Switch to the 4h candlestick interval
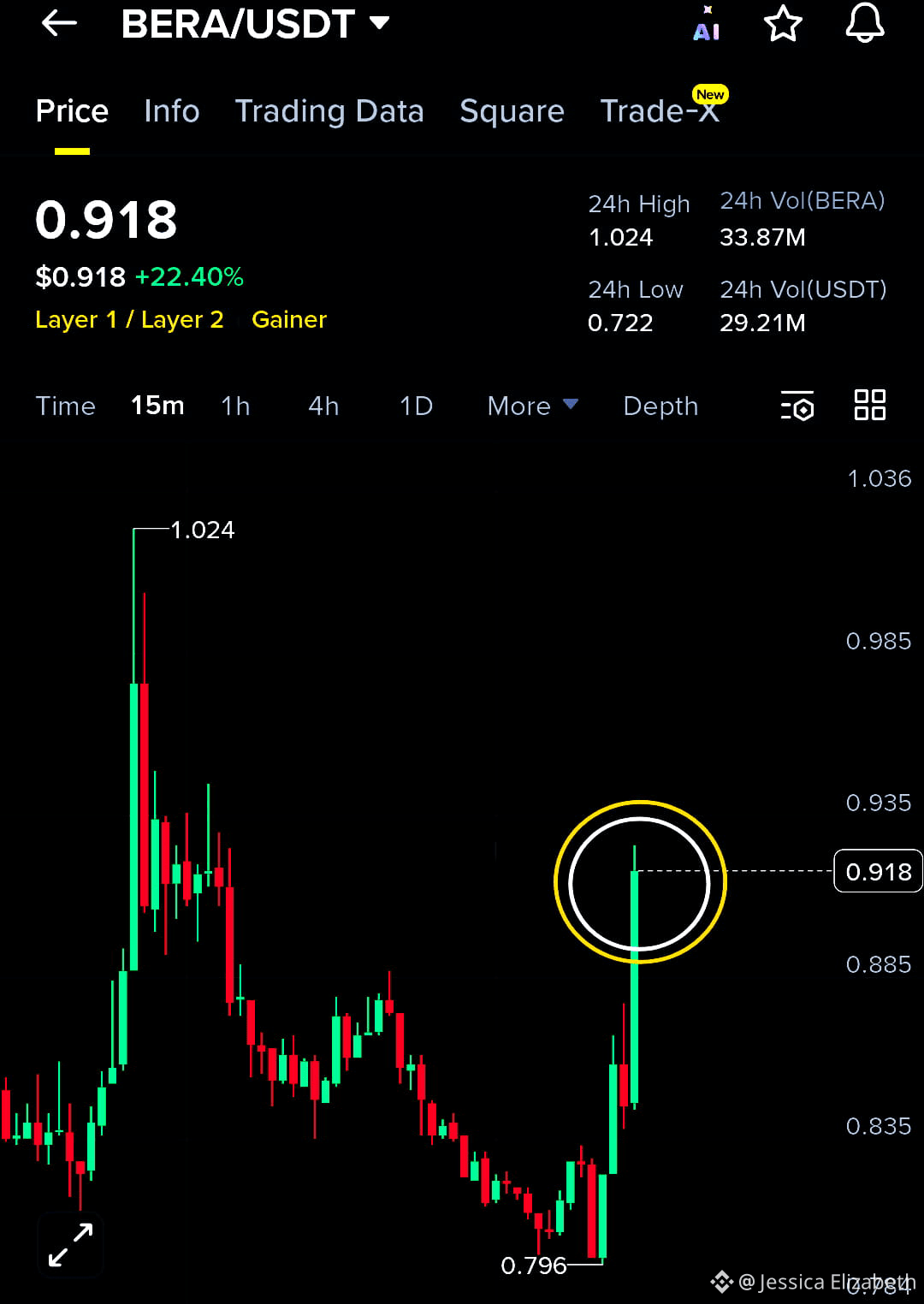924x1304 pixels. pos(323,406)
